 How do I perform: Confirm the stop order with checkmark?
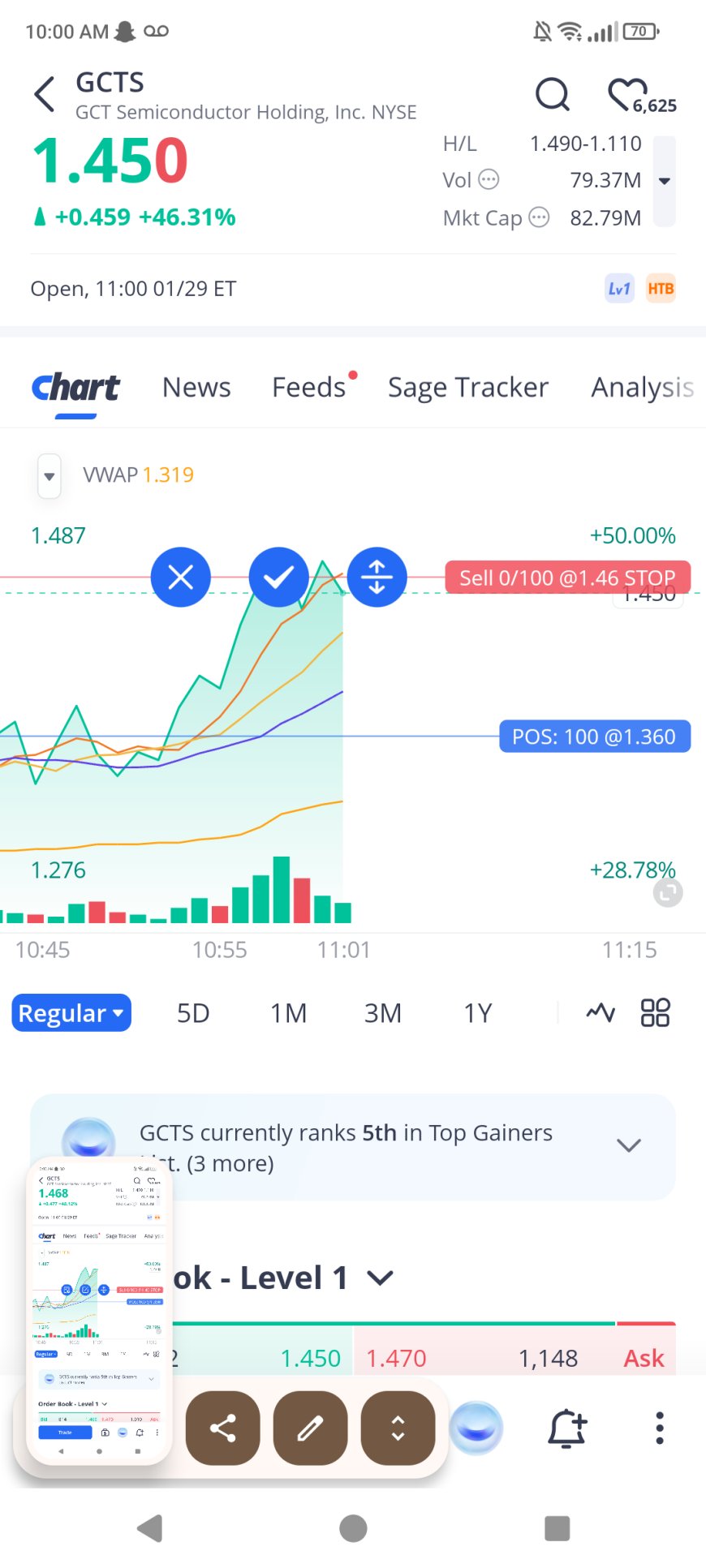(278, 578)
